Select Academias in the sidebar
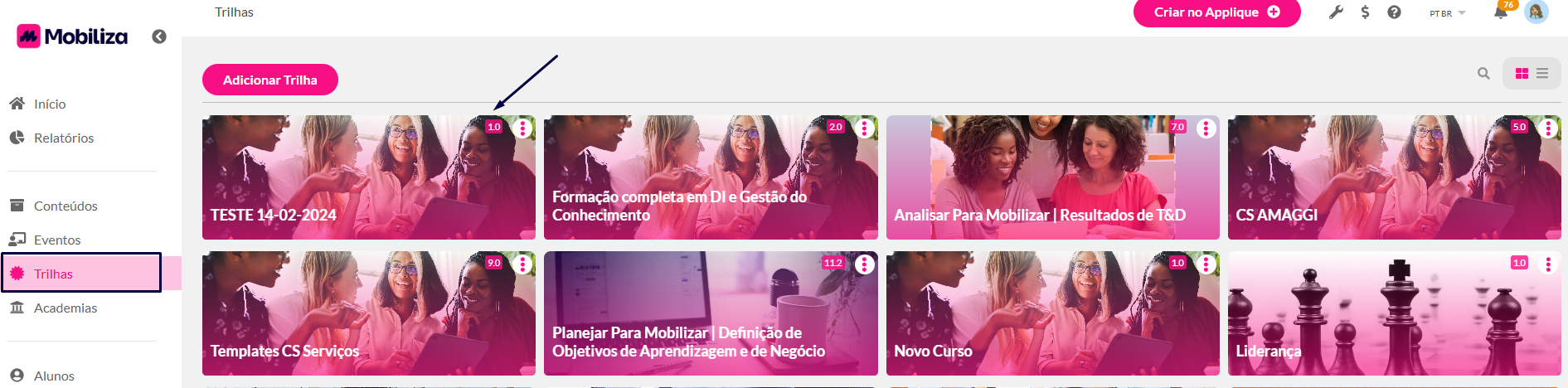The width and height of the screenshot is (1568, 388). [x=65, y=308]
